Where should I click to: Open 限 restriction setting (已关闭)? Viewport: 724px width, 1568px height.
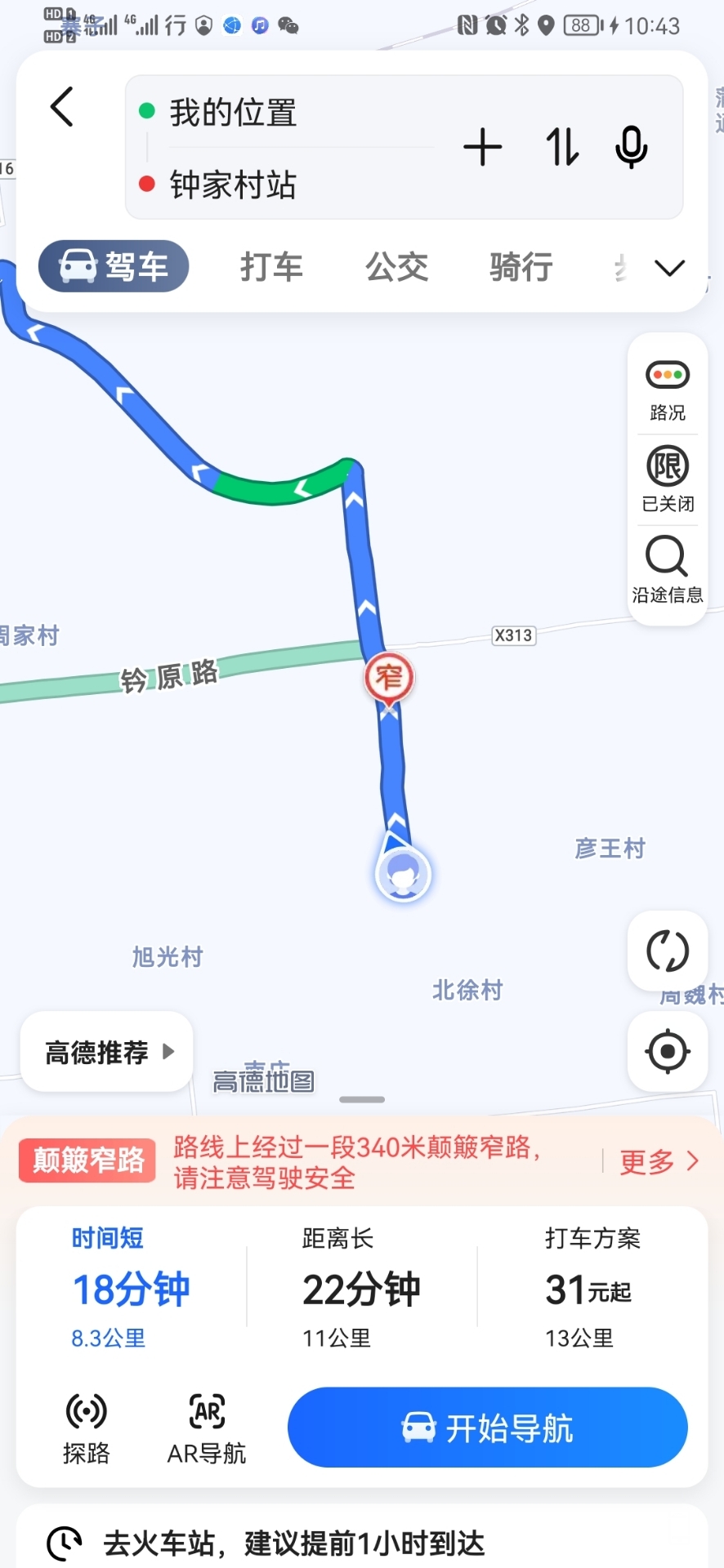(x=668, y=479)
